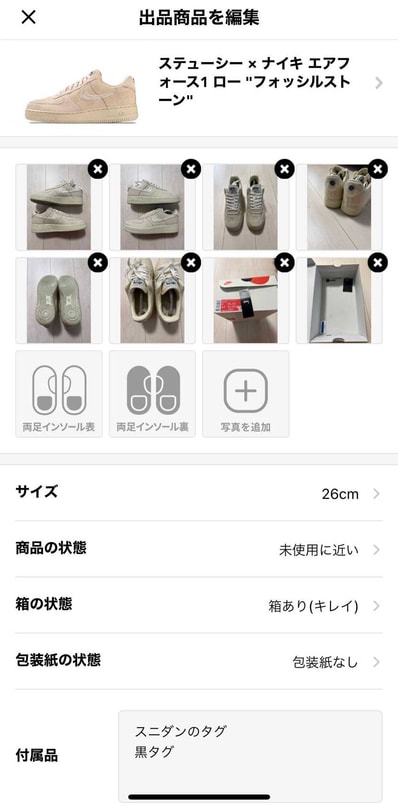This screenshot has height=808, width=398.
Task: Change the サイズ 26cm setting
Action: pos(199,493)
